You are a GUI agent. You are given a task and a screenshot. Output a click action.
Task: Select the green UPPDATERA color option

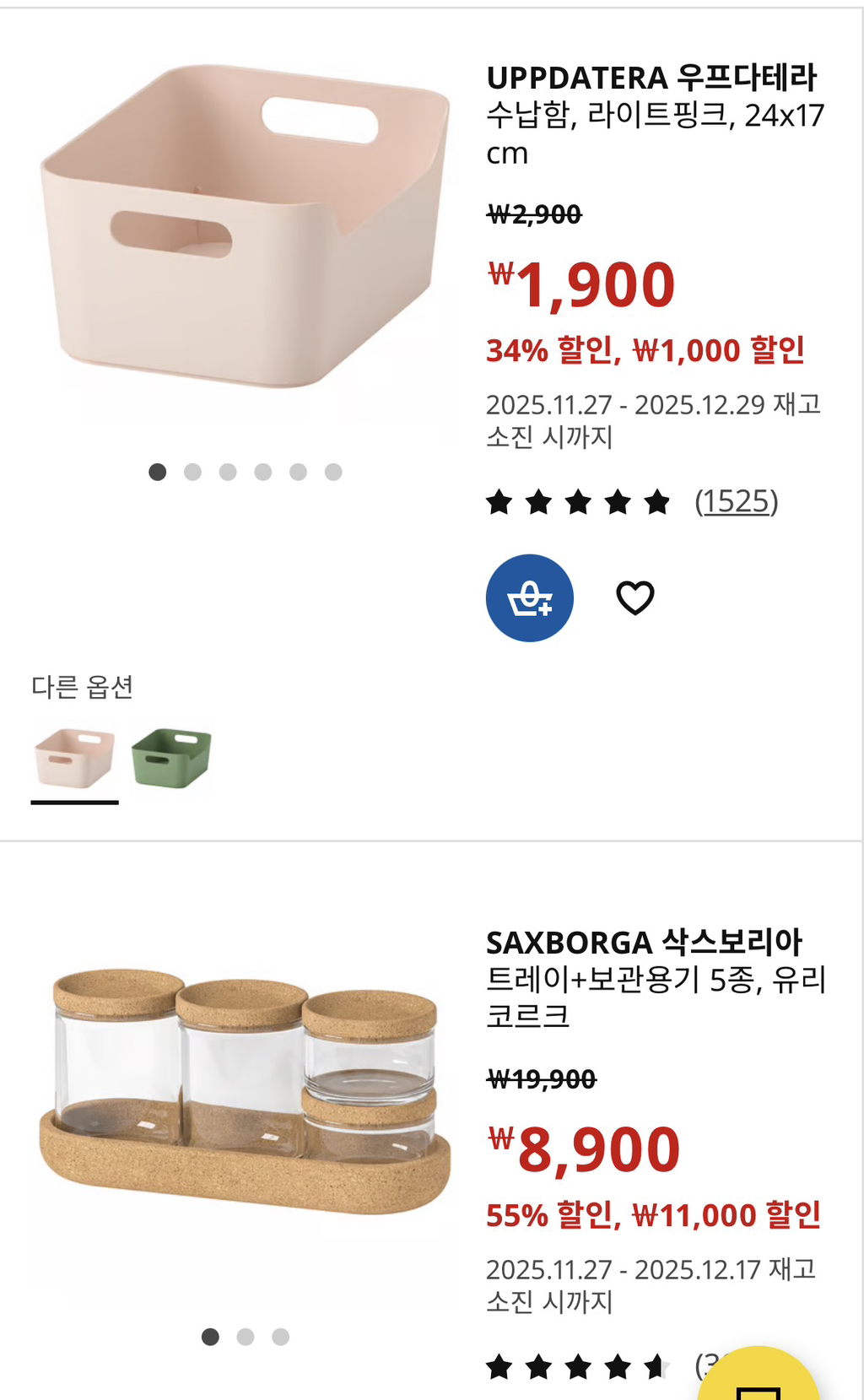coord(171,758)
